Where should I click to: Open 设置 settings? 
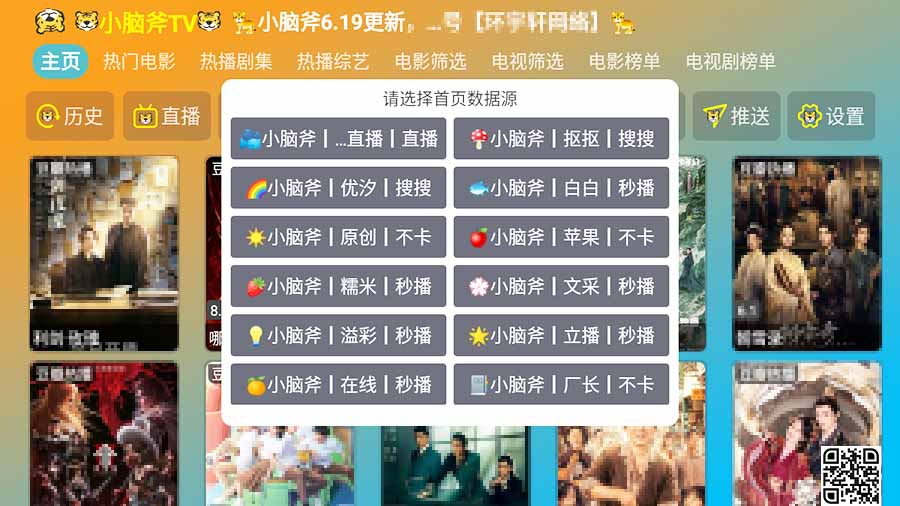(x=831, y=116)
